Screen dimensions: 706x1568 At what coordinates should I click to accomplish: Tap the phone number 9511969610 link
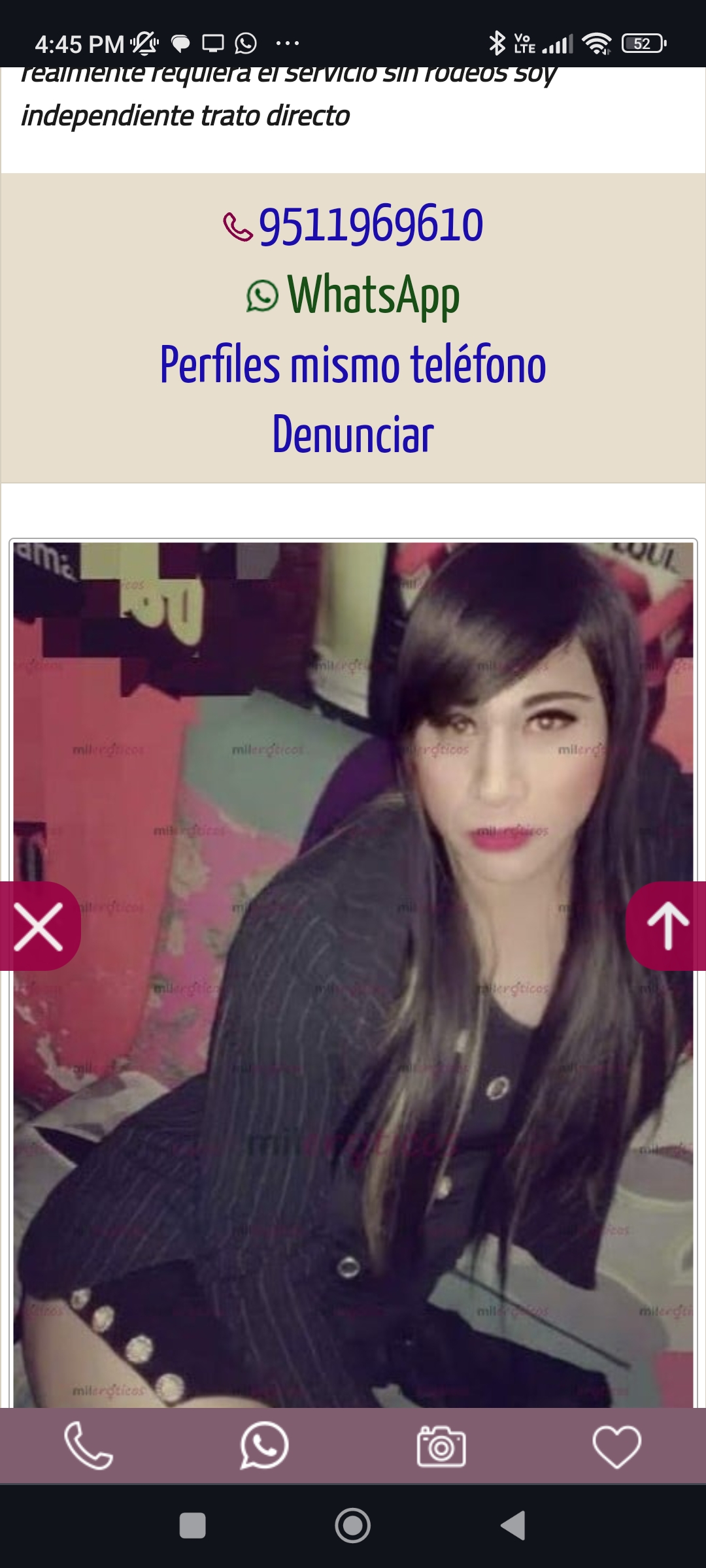370,225
